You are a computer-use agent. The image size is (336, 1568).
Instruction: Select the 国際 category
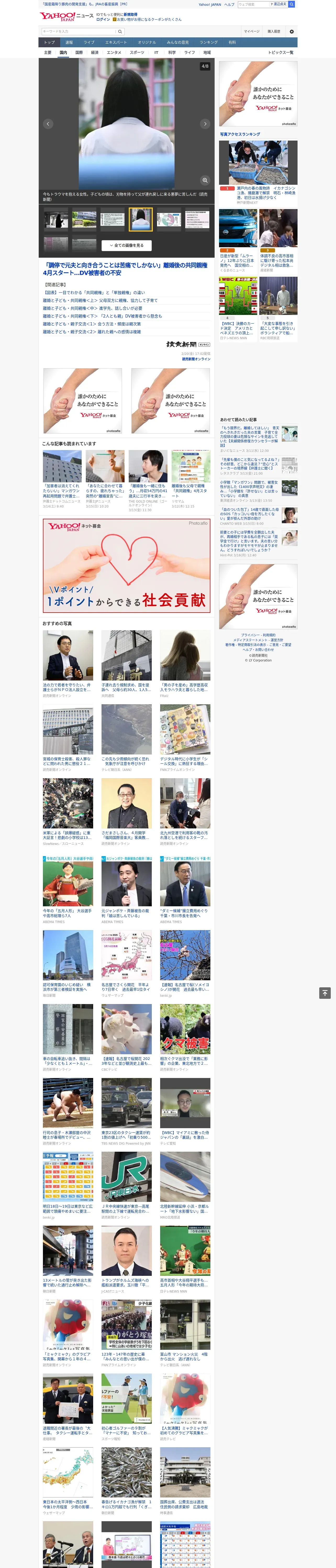point(79,52)
